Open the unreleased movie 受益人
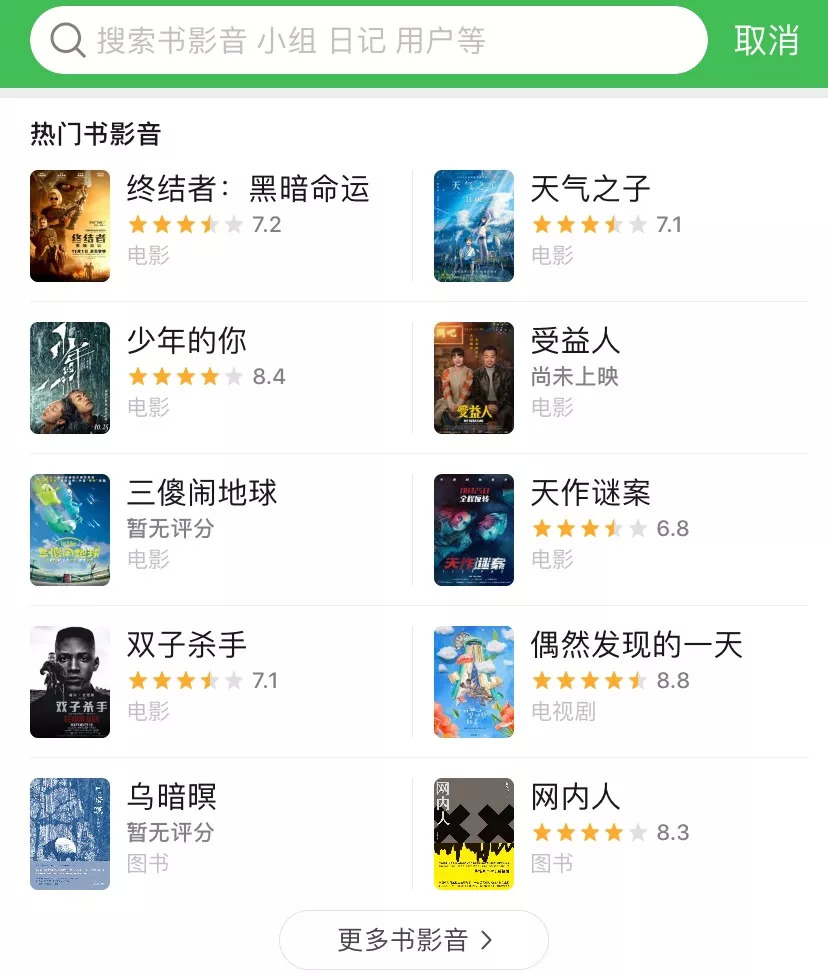828x977 pixels. (x=575, y=341)
